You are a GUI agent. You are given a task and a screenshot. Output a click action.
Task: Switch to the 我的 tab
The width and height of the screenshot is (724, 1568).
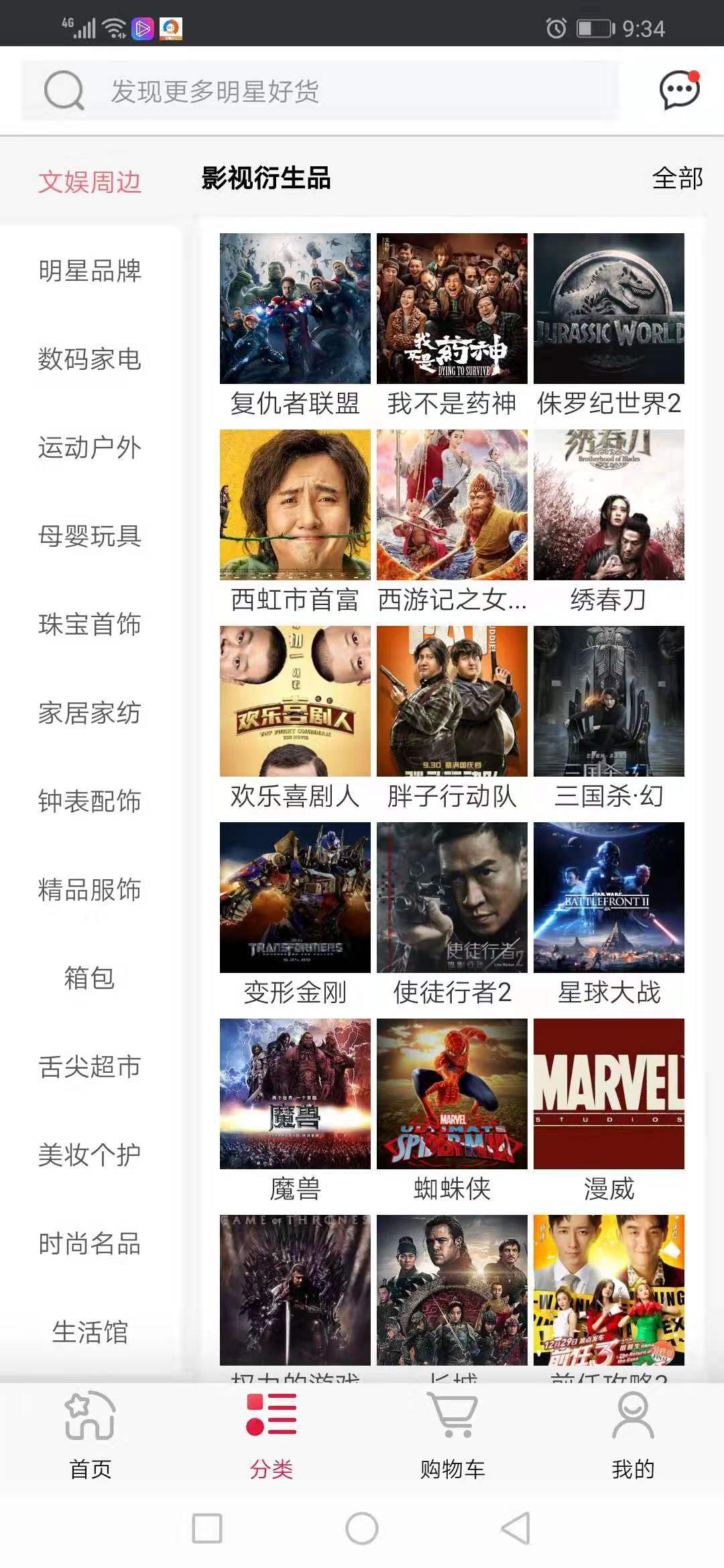(x=633, y=1434)
